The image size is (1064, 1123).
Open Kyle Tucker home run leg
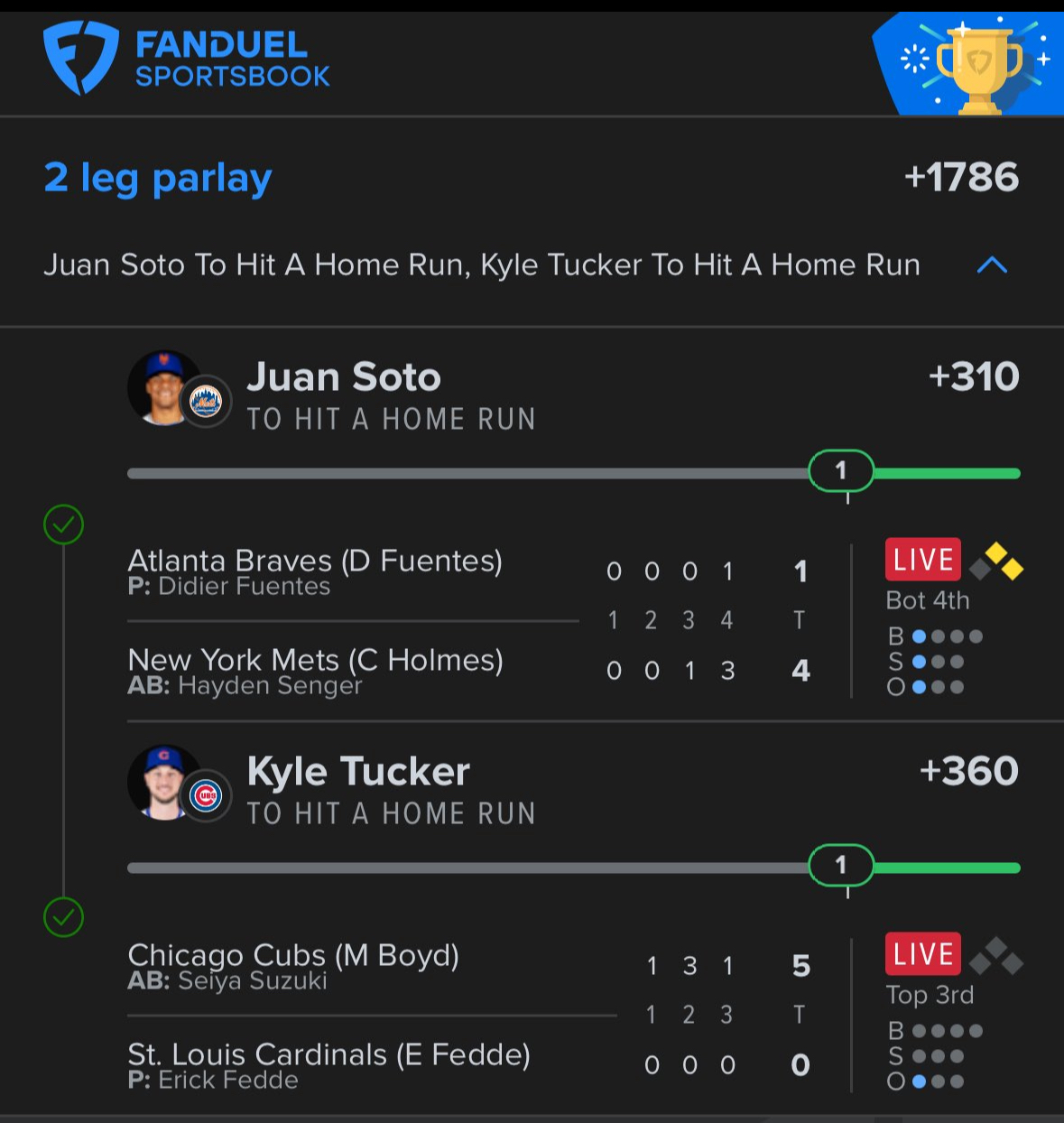(x=357, y=772)
